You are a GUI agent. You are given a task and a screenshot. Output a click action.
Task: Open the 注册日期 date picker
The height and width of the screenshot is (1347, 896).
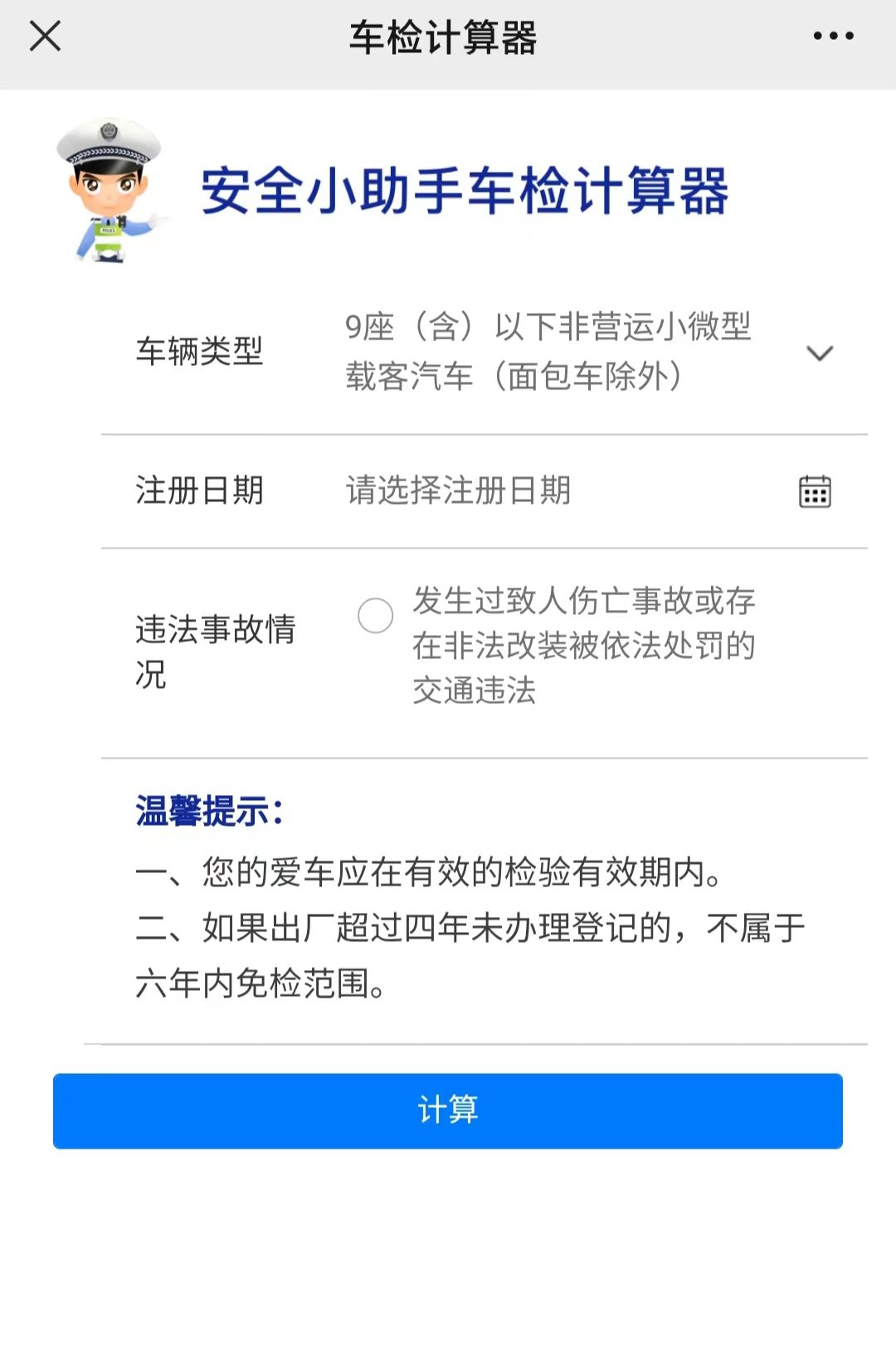(814, 491)
